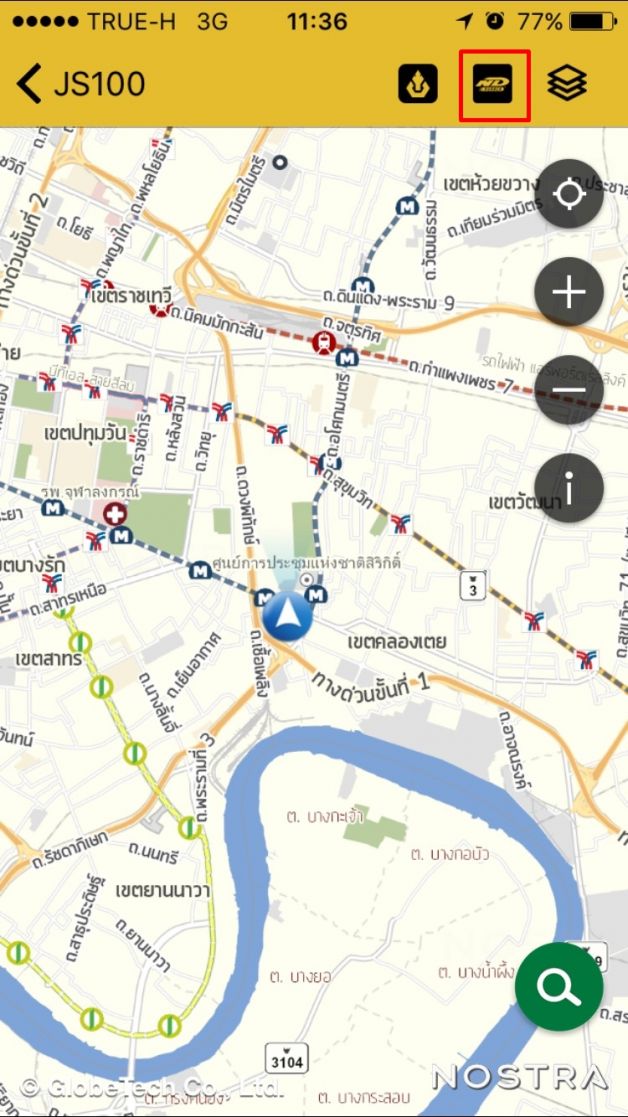Go back from the JS100 screen
The width and height of the screenshot is (628, 1117).
[30, 84]
